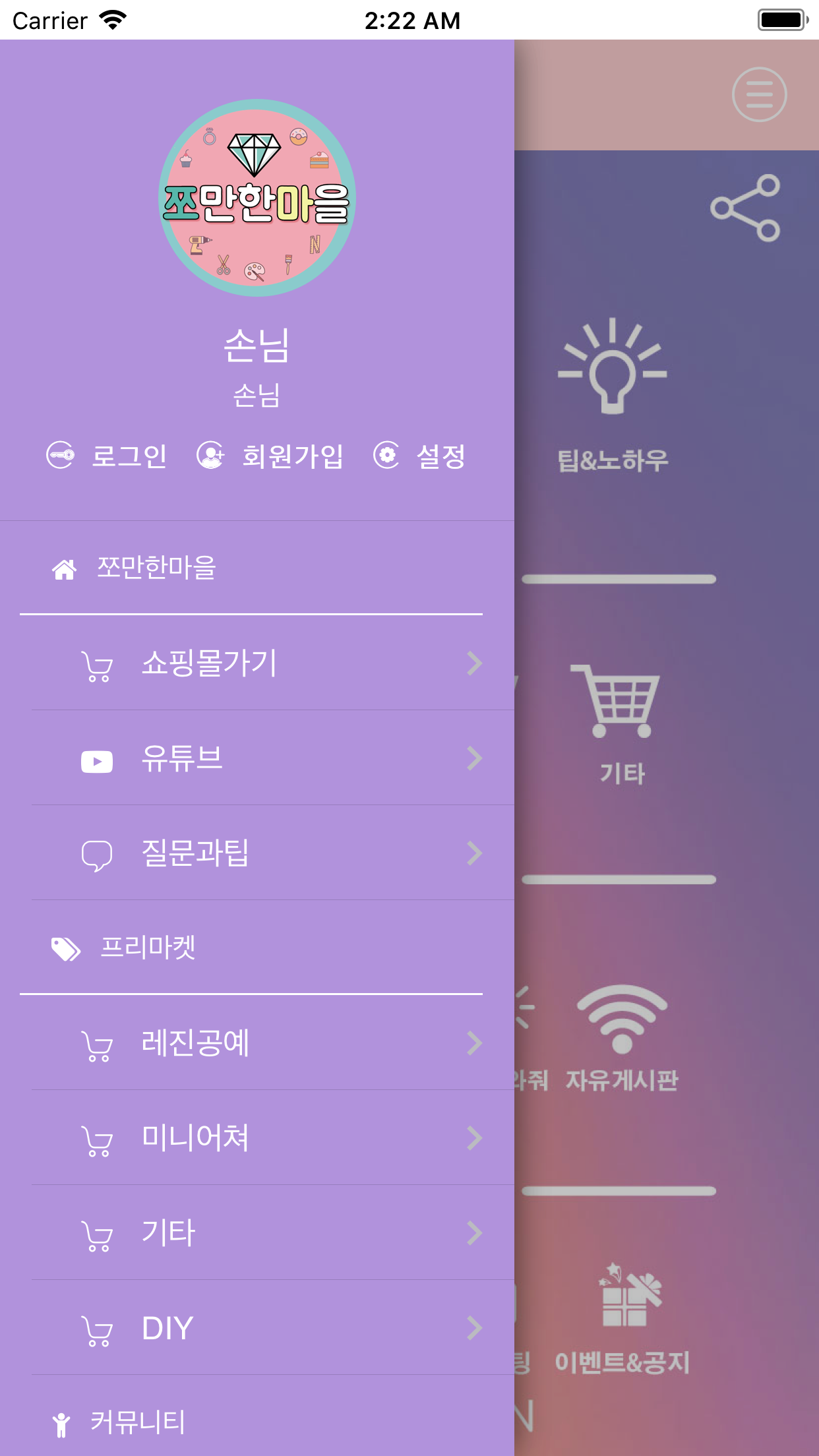Open the hamburger menu icon
The width and height of the screenshot is (819, 1456).
[x=760, y=94]
